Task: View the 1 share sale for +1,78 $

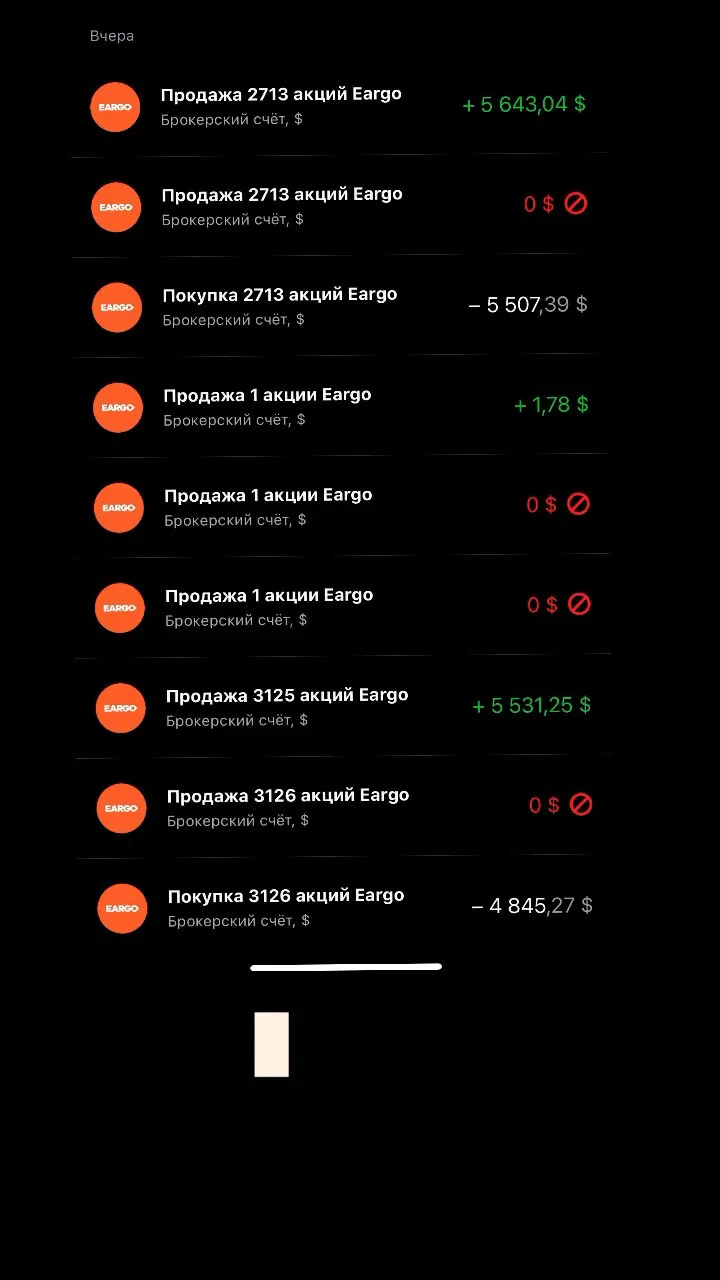Action: pyautogui.click(x=341, y=405)
